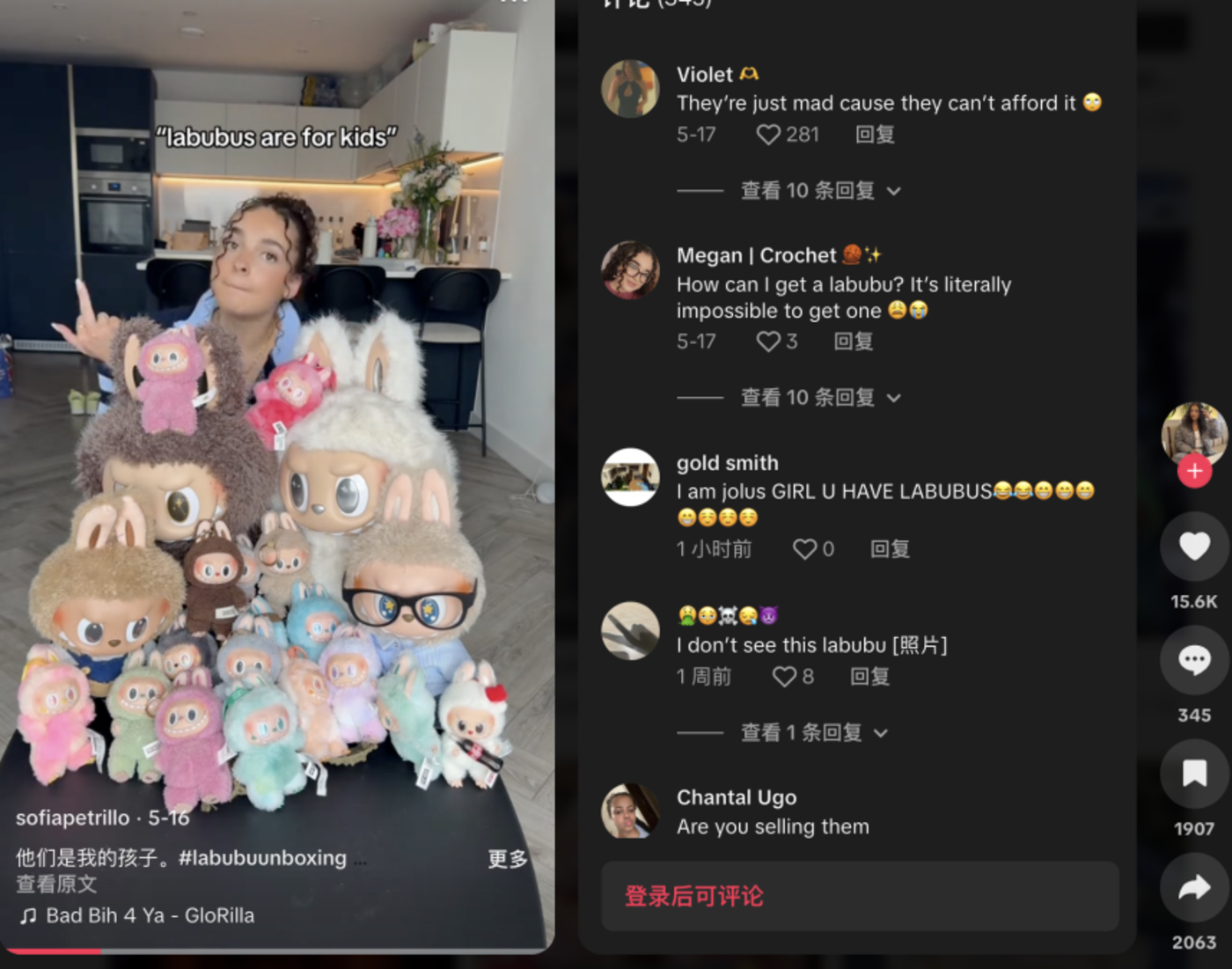
Task: Like the "I don't see this labubu" comment
Action: pos(783,677)
